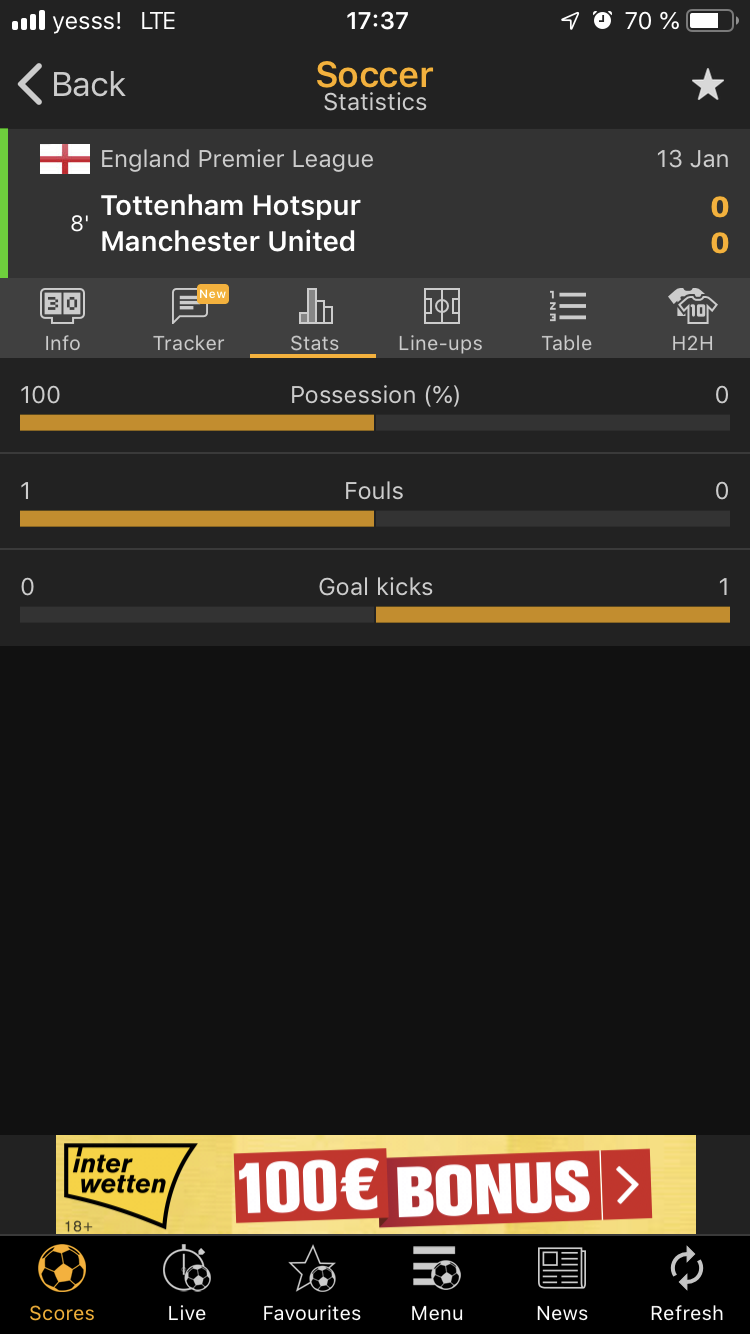Select the Stats tab
750x1334 pixels.
point(314,319)
